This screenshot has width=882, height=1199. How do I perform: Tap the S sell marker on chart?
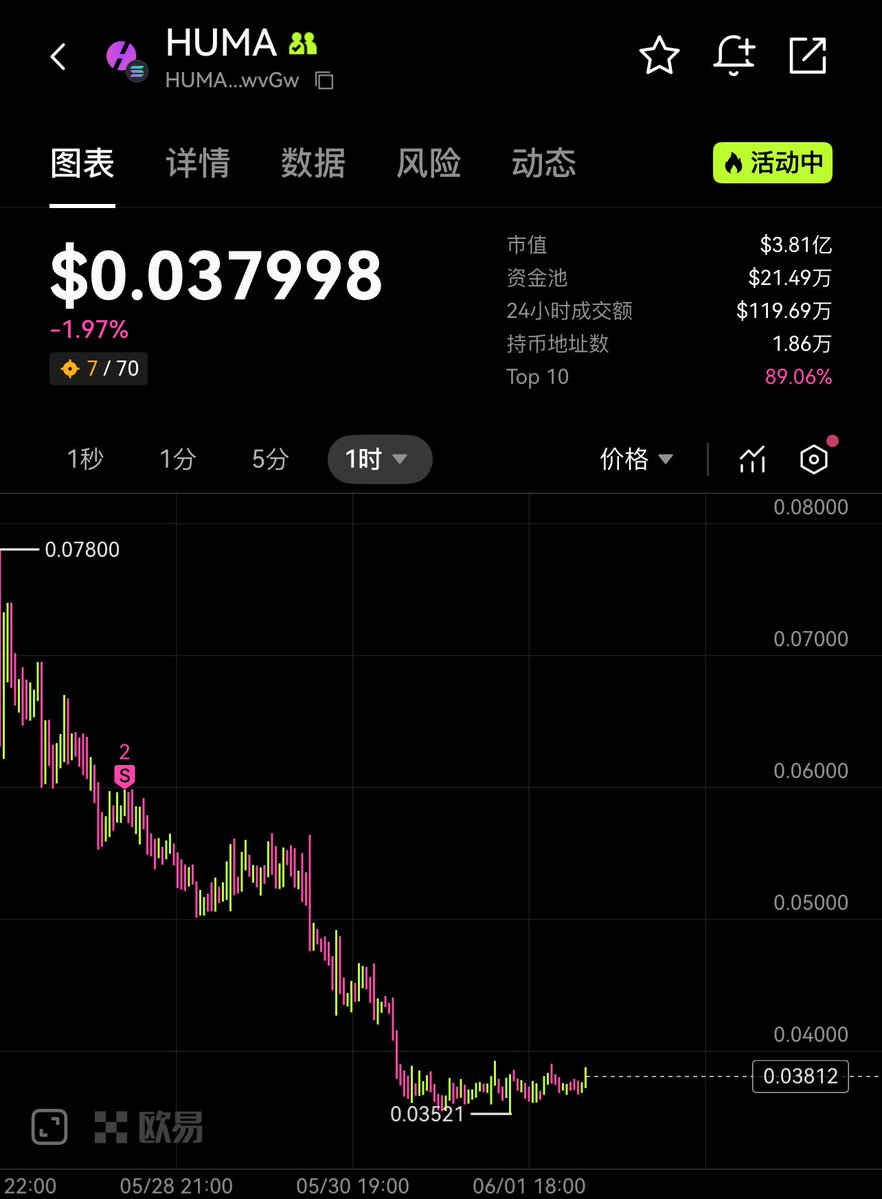pos(124,775)
